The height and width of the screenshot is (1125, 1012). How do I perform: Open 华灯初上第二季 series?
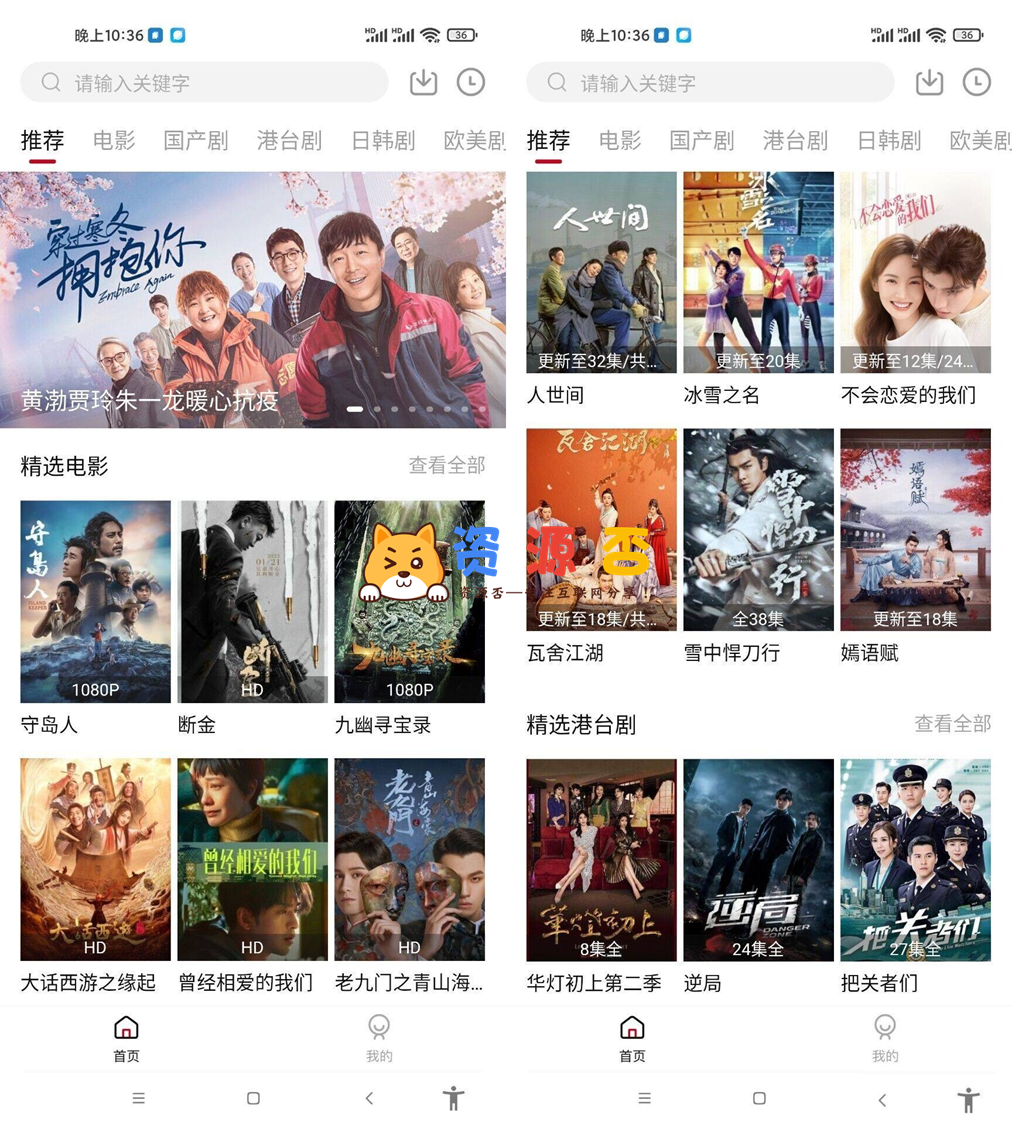pos(601,859)
